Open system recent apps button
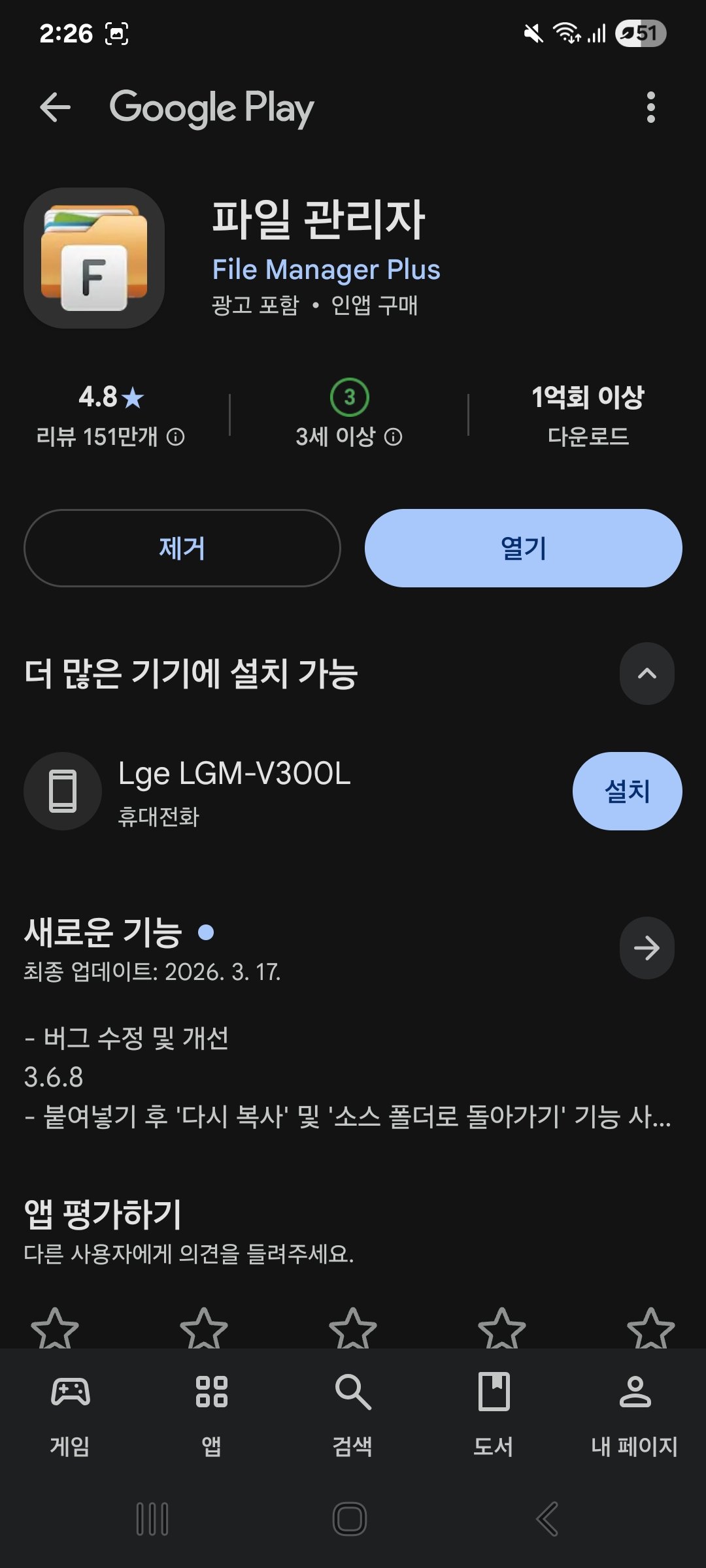Screen dimensions: 706x1568 coord(152,1519)
